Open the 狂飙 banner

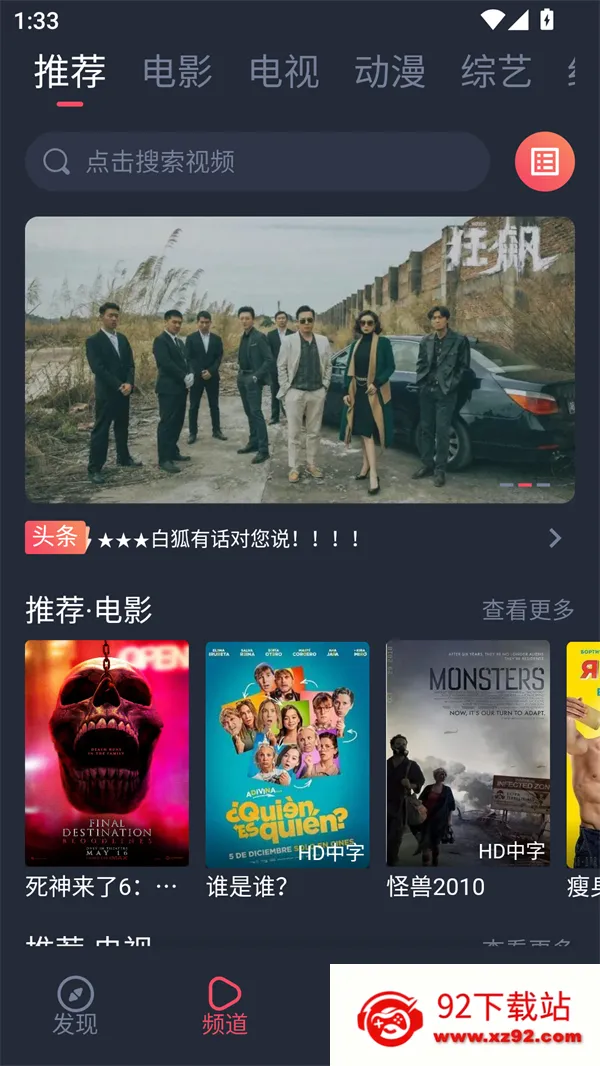pyautogui.click(x=300, y=360)
